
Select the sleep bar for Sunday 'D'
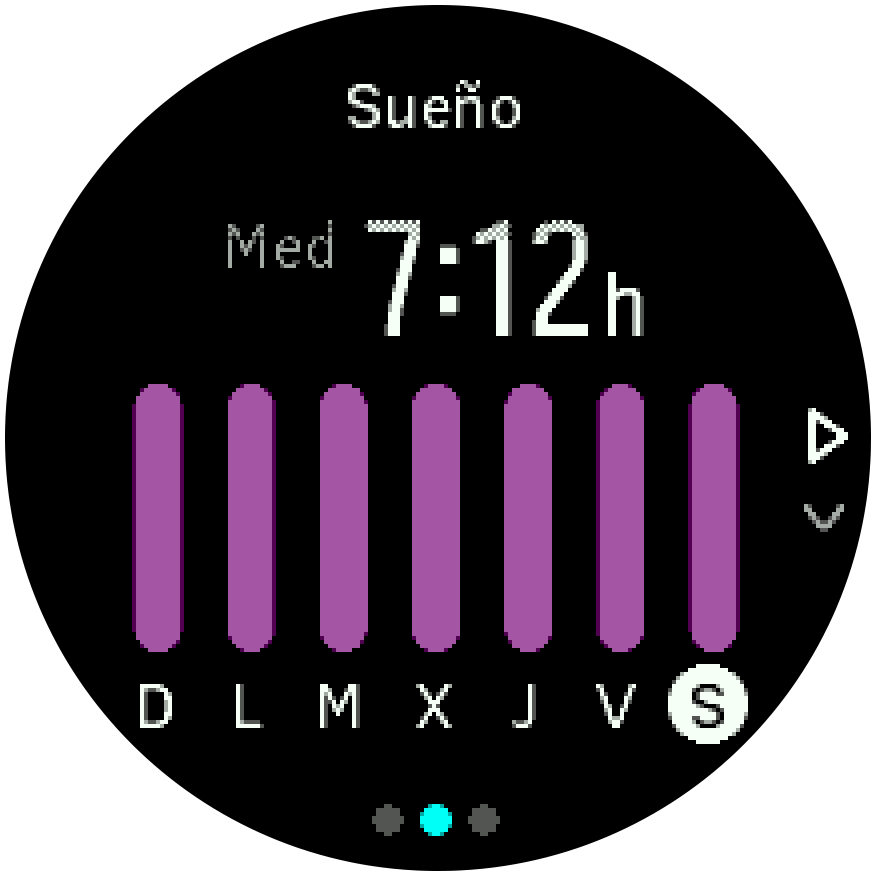[x=158, y=518]
